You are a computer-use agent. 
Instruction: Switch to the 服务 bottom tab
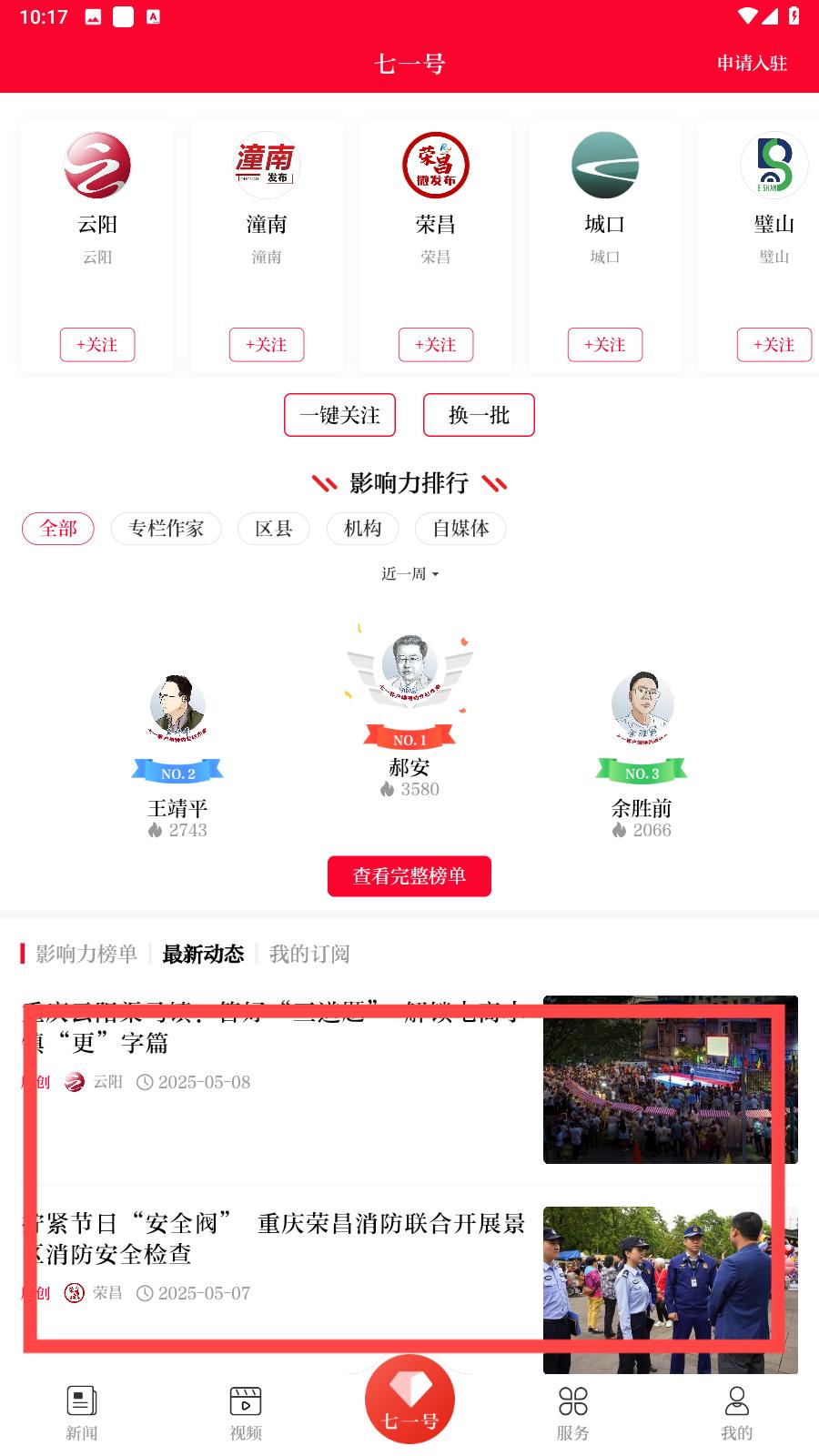573,1412
